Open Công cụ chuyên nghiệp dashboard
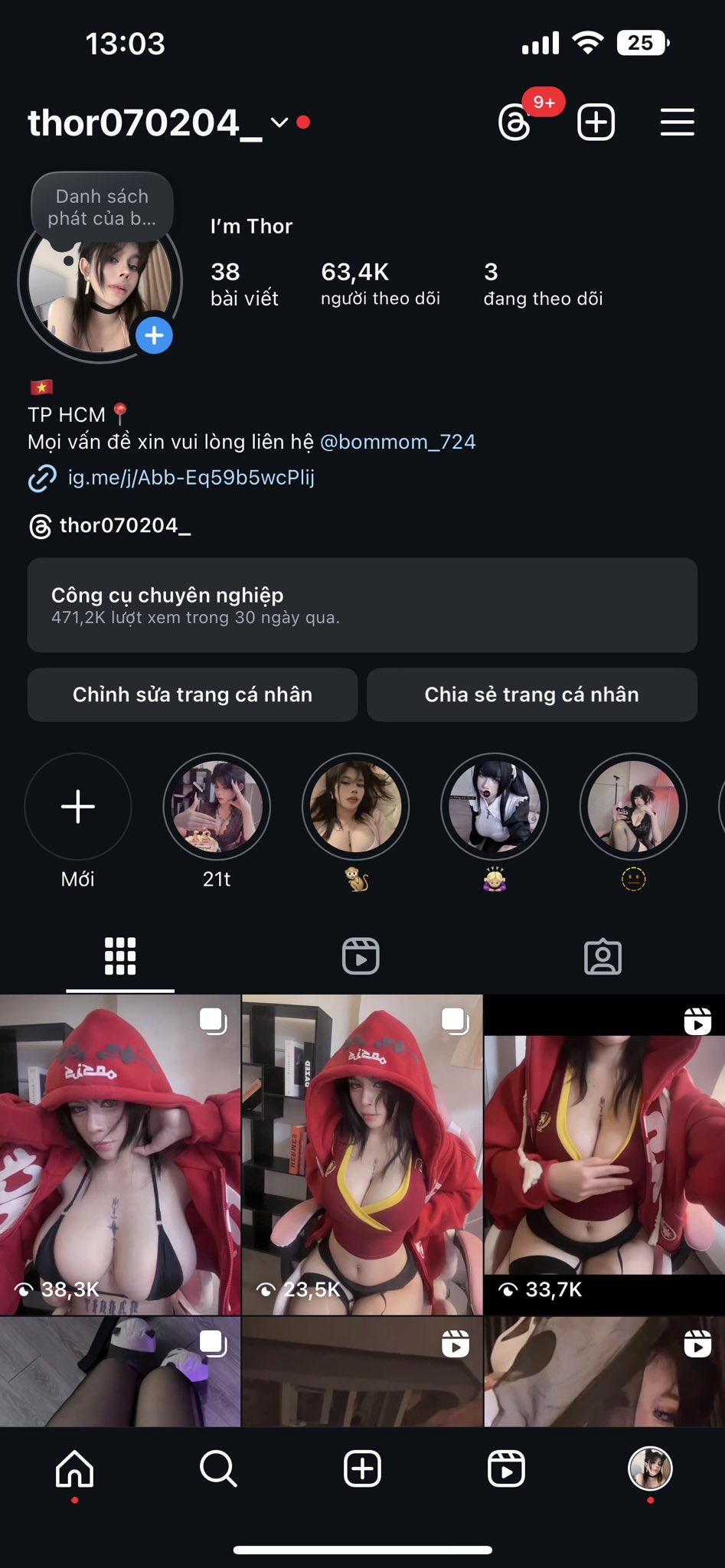Image resolution: width=725 pixels, height=1568 pixels. point(362,605)
